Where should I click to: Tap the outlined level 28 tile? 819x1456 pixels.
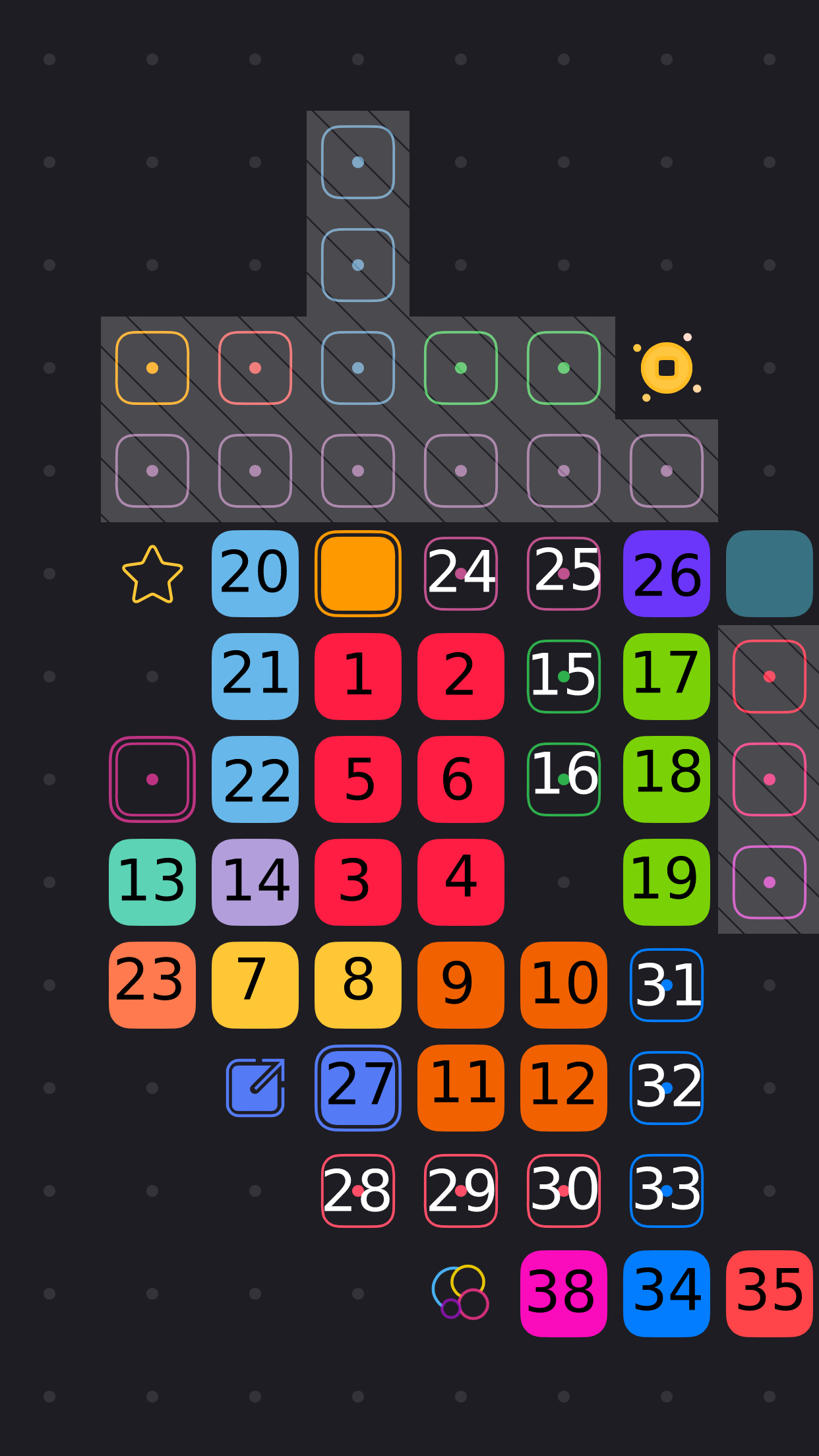point(358,1191)
